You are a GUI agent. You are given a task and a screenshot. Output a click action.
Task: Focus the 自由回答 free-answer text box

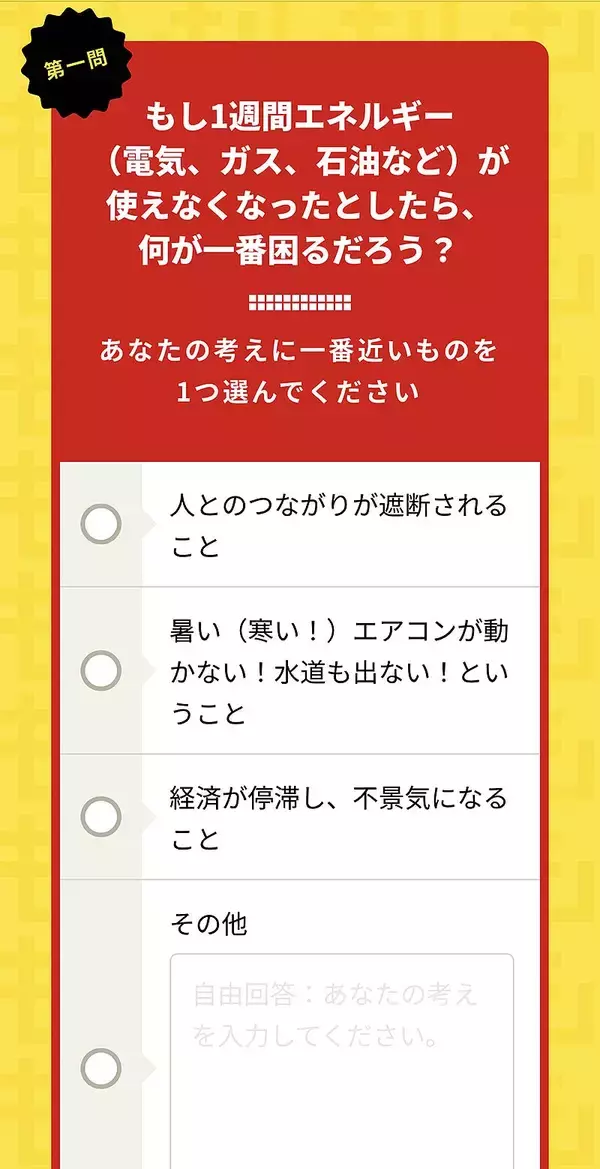(341, 1060)
